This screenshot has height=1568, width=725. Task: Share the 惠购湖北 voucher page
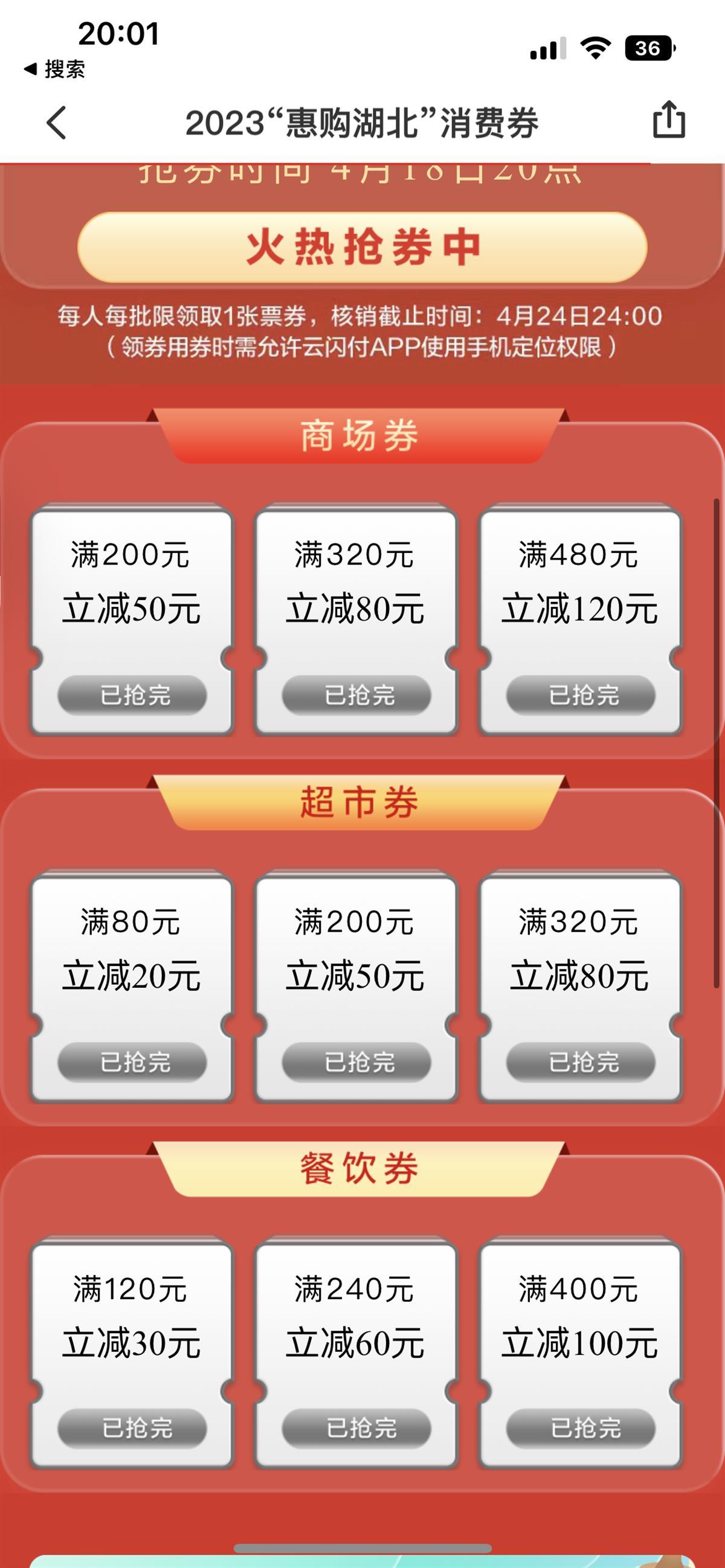point(668,120)
